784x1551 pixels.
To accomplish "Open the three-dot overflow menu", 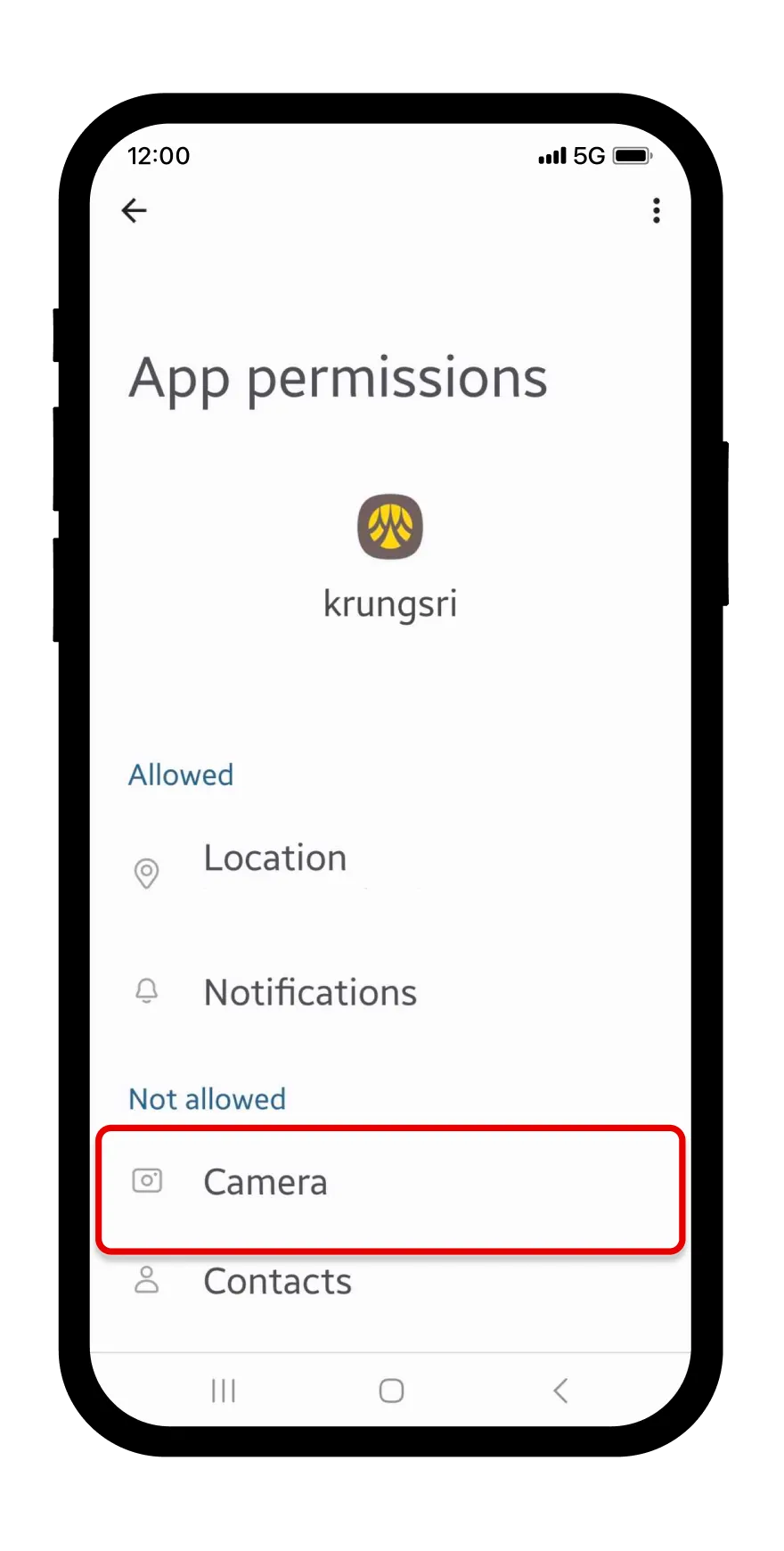I will [657, 210].
